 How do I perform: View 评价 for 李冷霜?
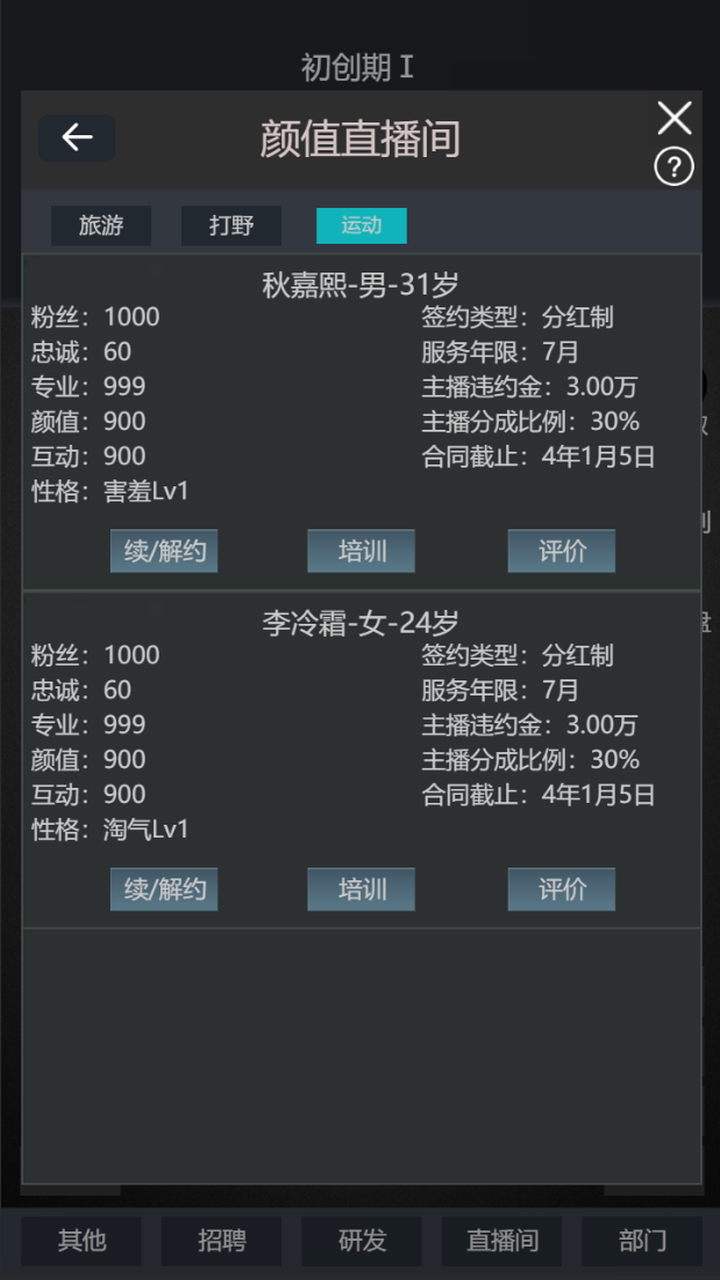(x=561, y=889)
